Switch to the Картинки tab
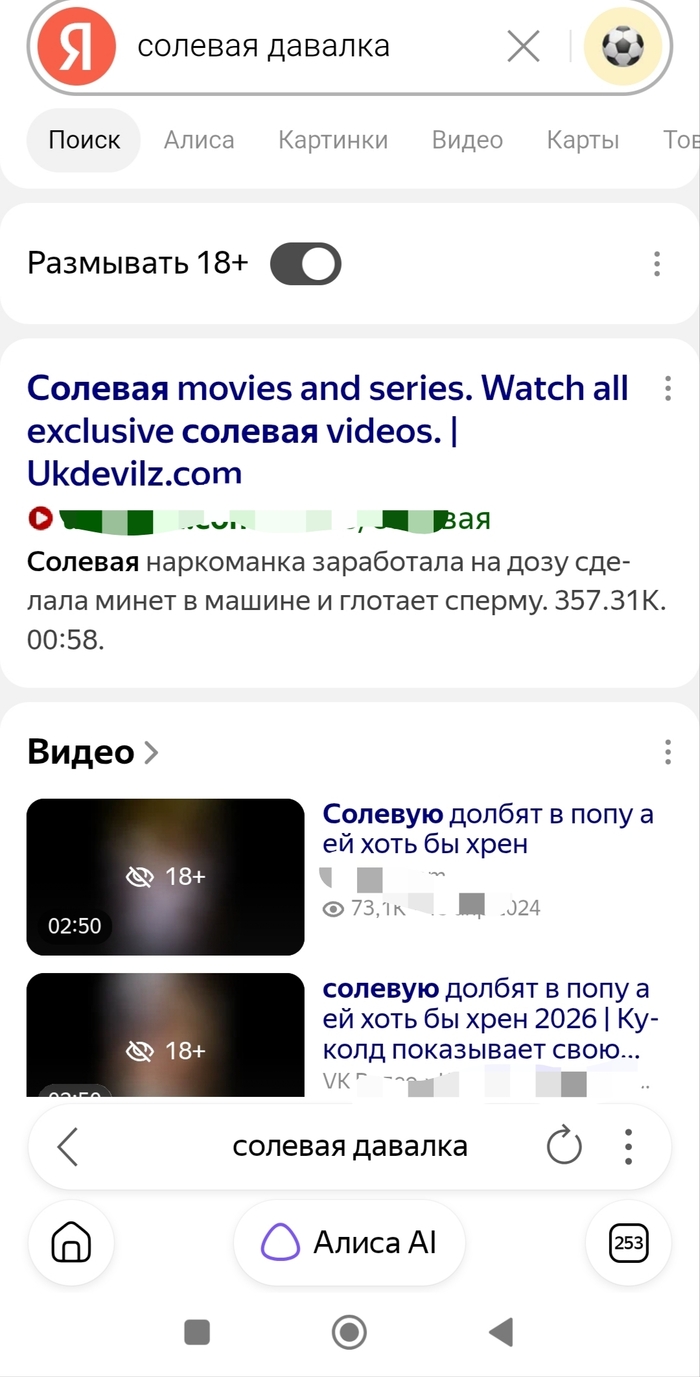 pos(333,140)
